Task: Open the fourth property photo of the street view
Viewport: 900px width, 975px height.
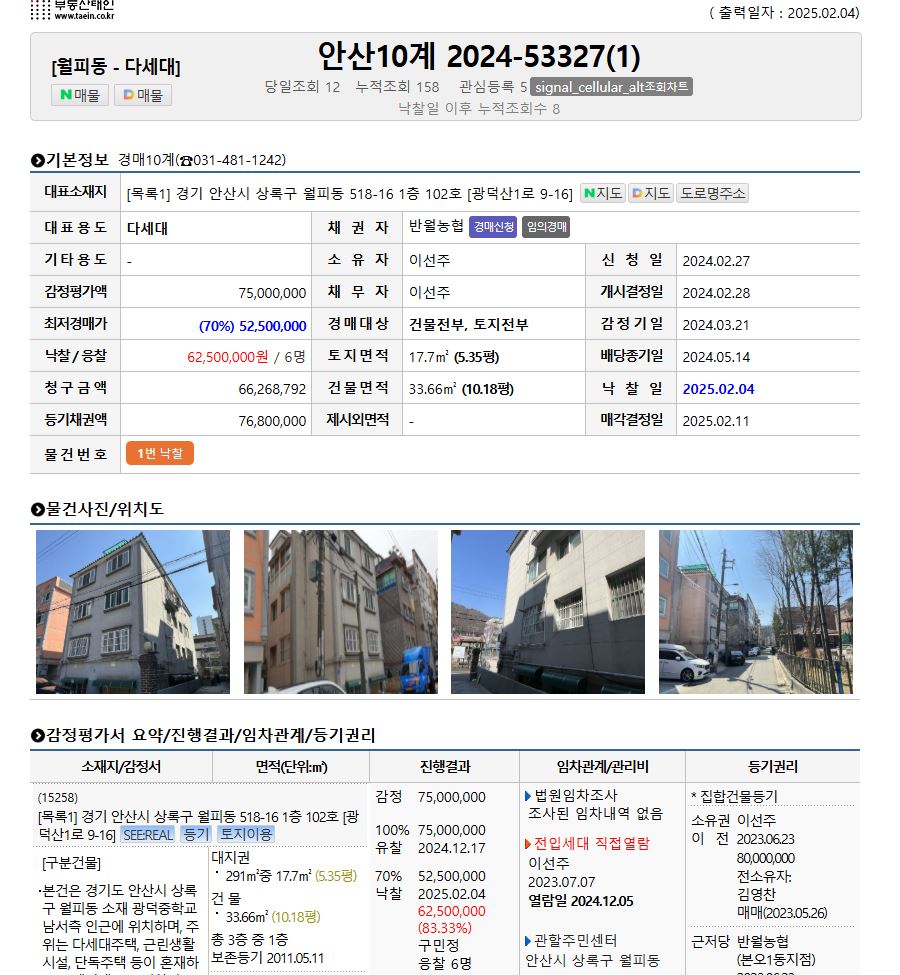Action: click(755, 612)
